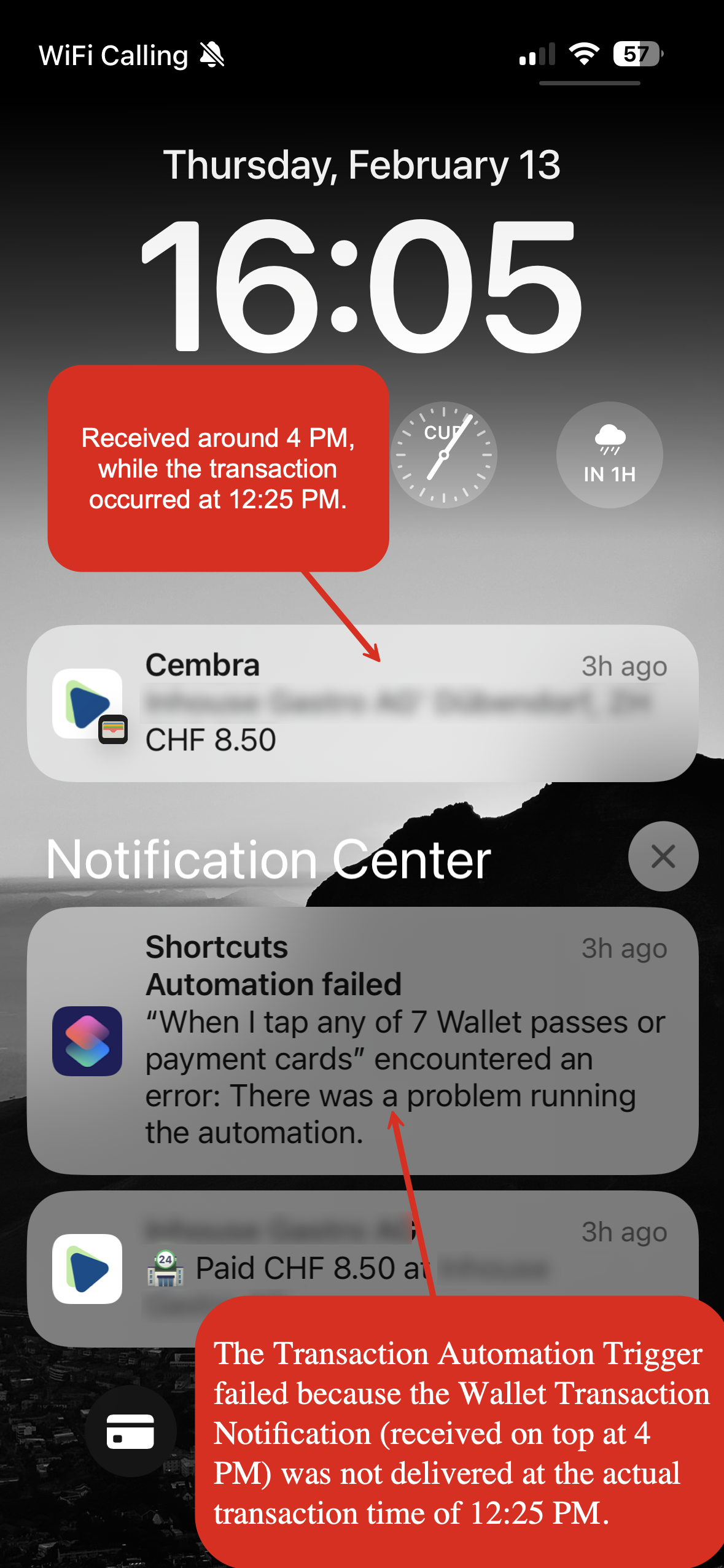The image size is (724, 1568).
Task: Open the rain forecast weather widget
Action: [609, 455]
